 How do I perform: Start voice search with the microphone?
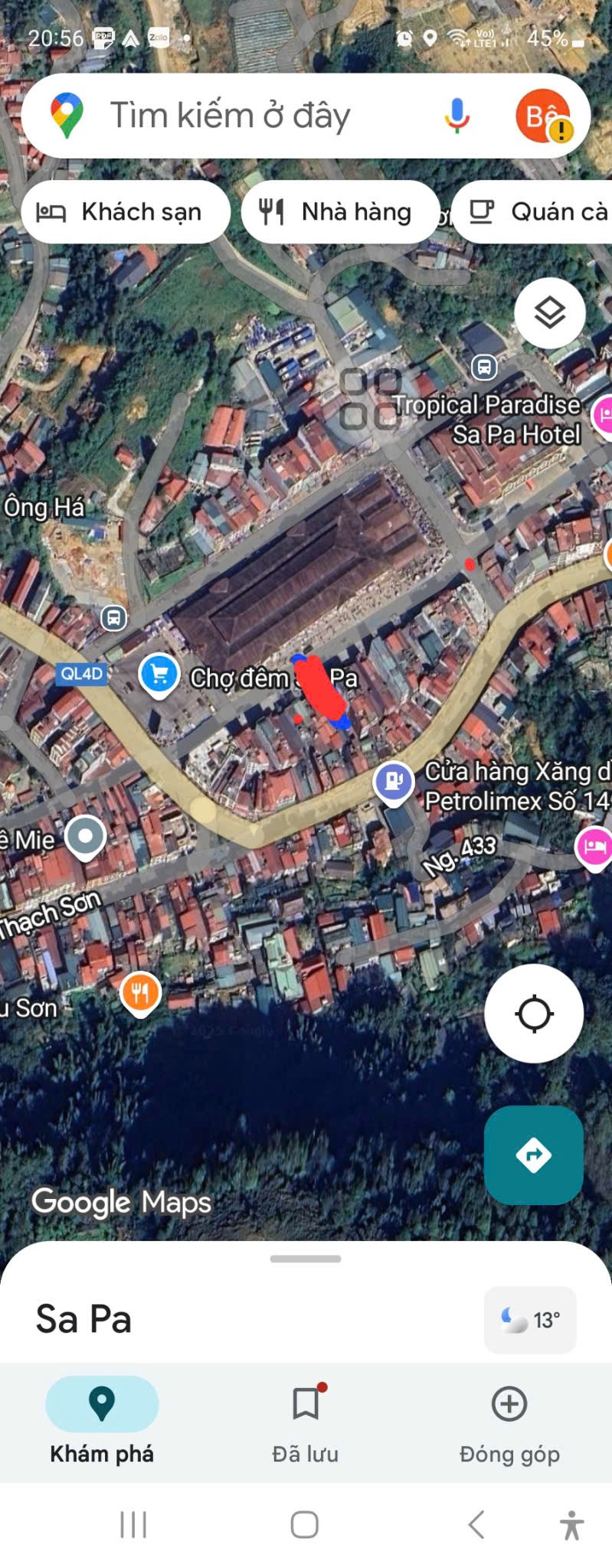pos(457,116)
